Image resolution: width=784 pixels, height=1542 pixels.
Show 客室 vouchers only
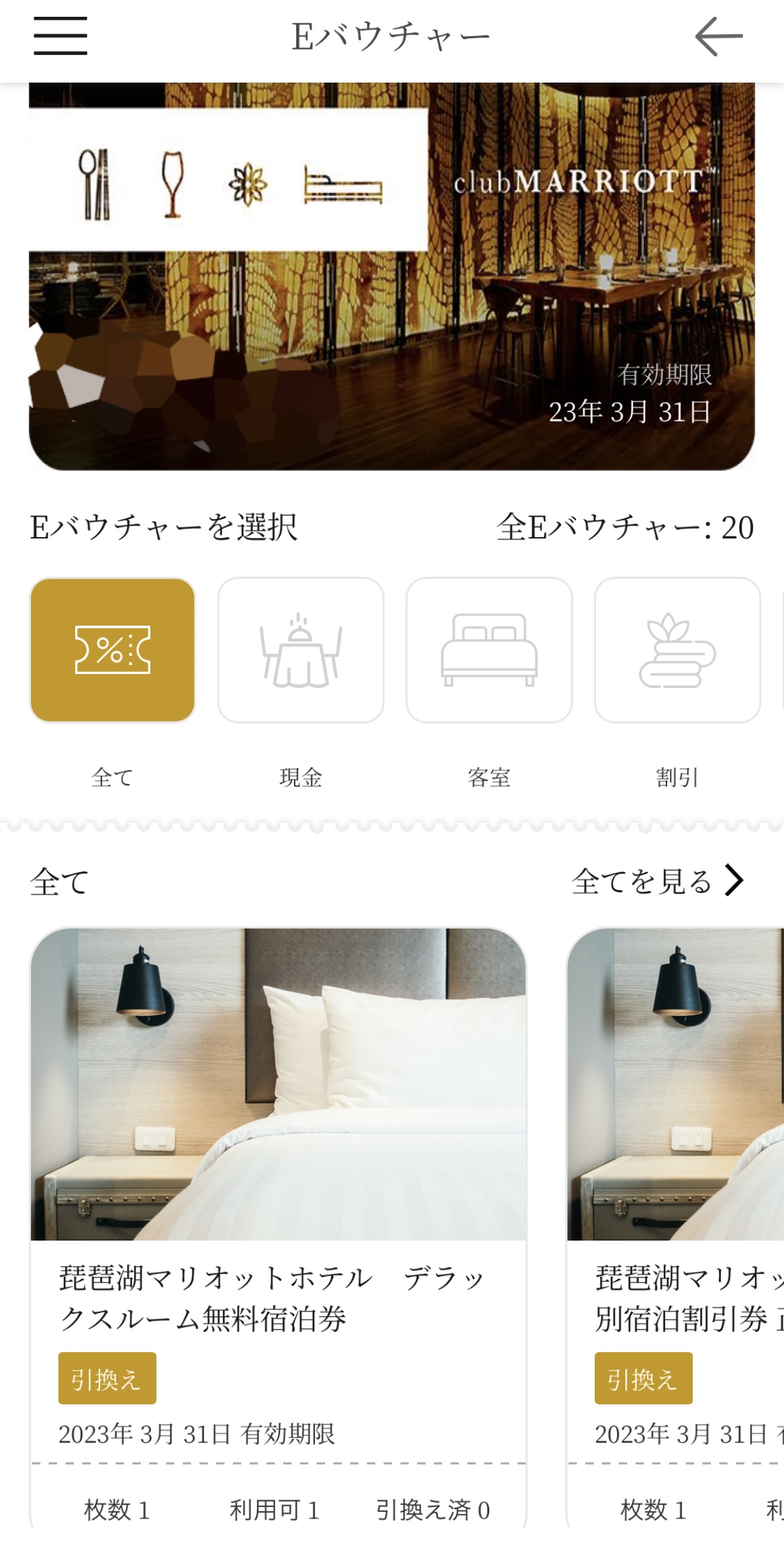(489, 650)
